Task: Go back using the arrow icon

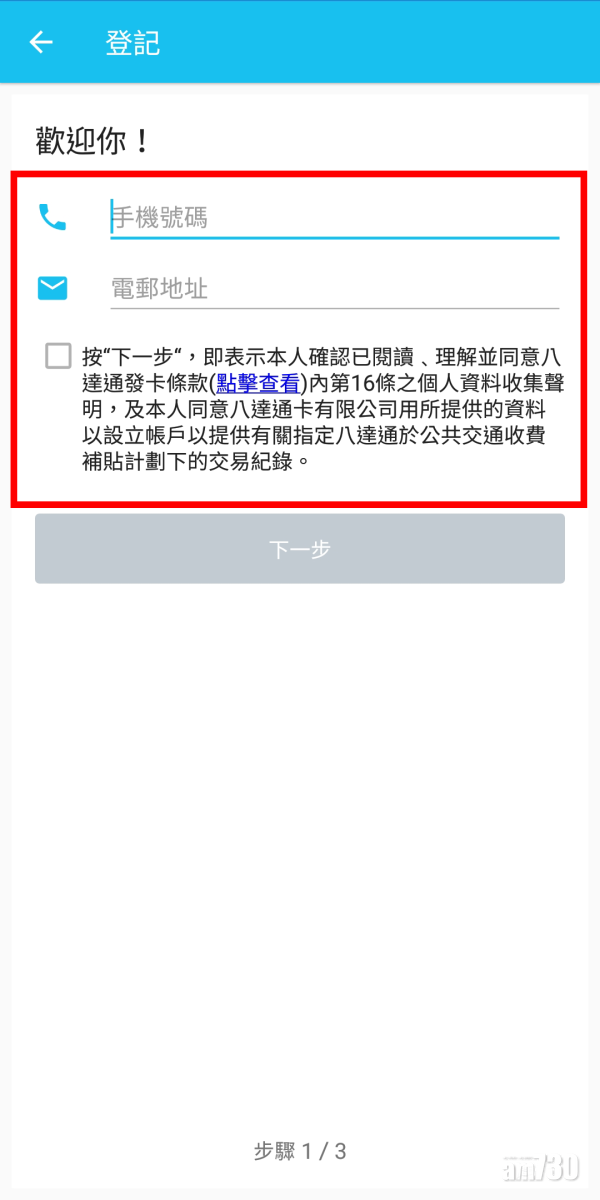Action: 41,42
